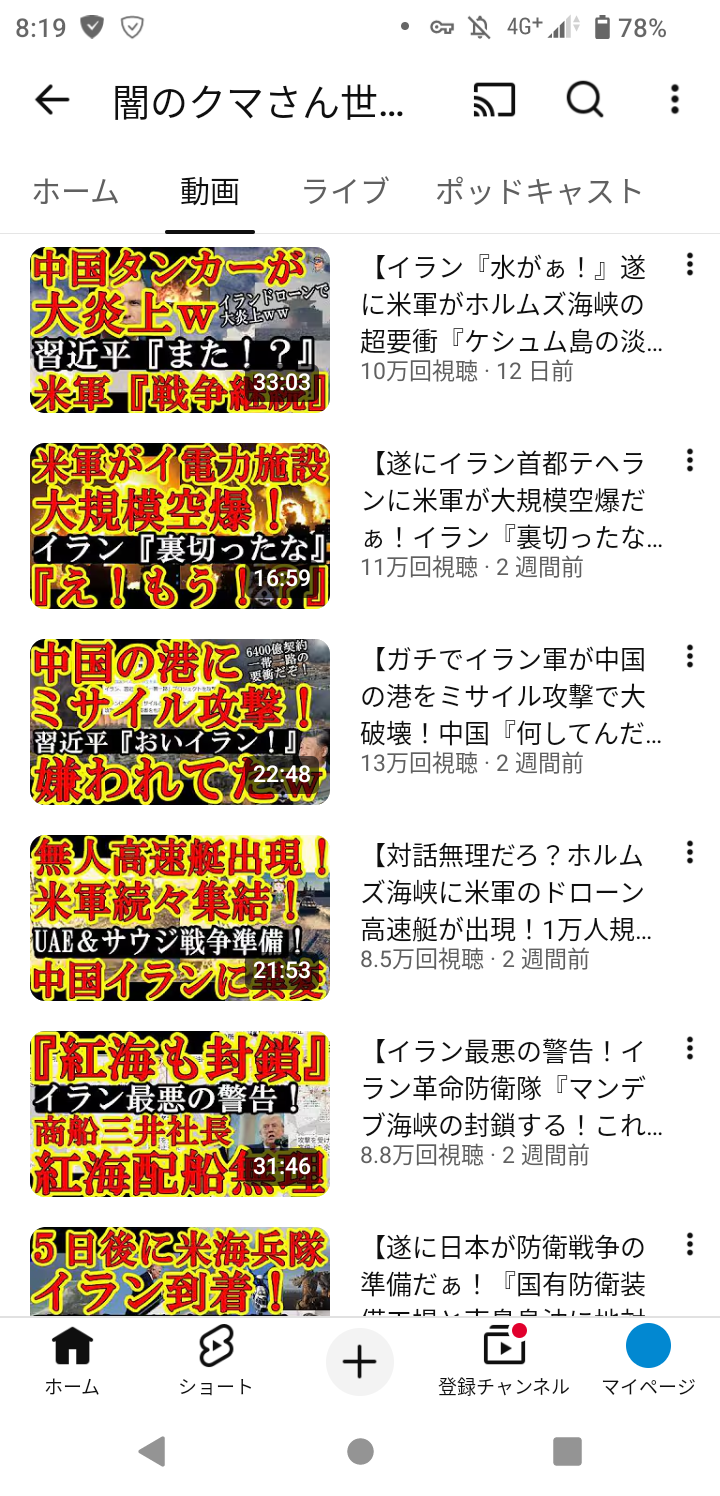Switch to the ポッドキャスト tab
Image resolution: width=720 pixels, height=1496 pixels.
pyautogui.click(x=539, y=191)
